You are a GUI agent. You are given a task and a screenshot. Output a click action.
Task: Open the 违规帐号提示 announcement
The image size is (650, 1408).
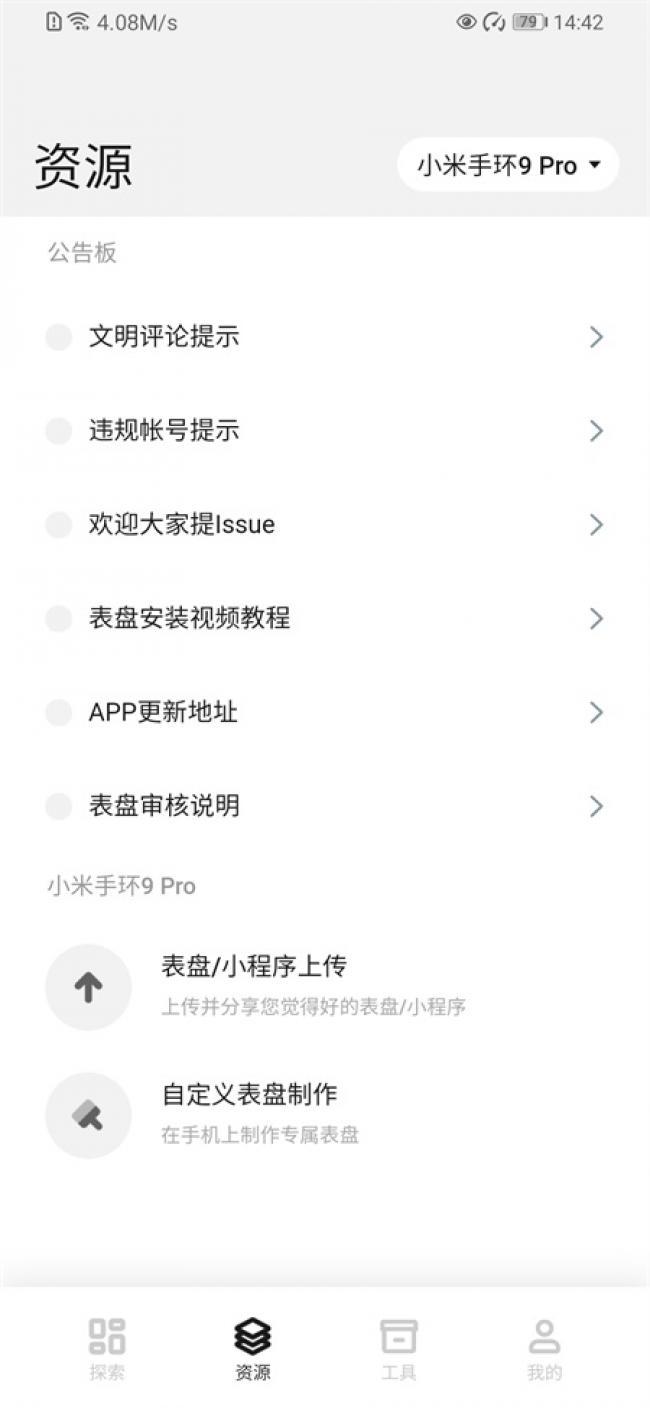coord(325,431)
